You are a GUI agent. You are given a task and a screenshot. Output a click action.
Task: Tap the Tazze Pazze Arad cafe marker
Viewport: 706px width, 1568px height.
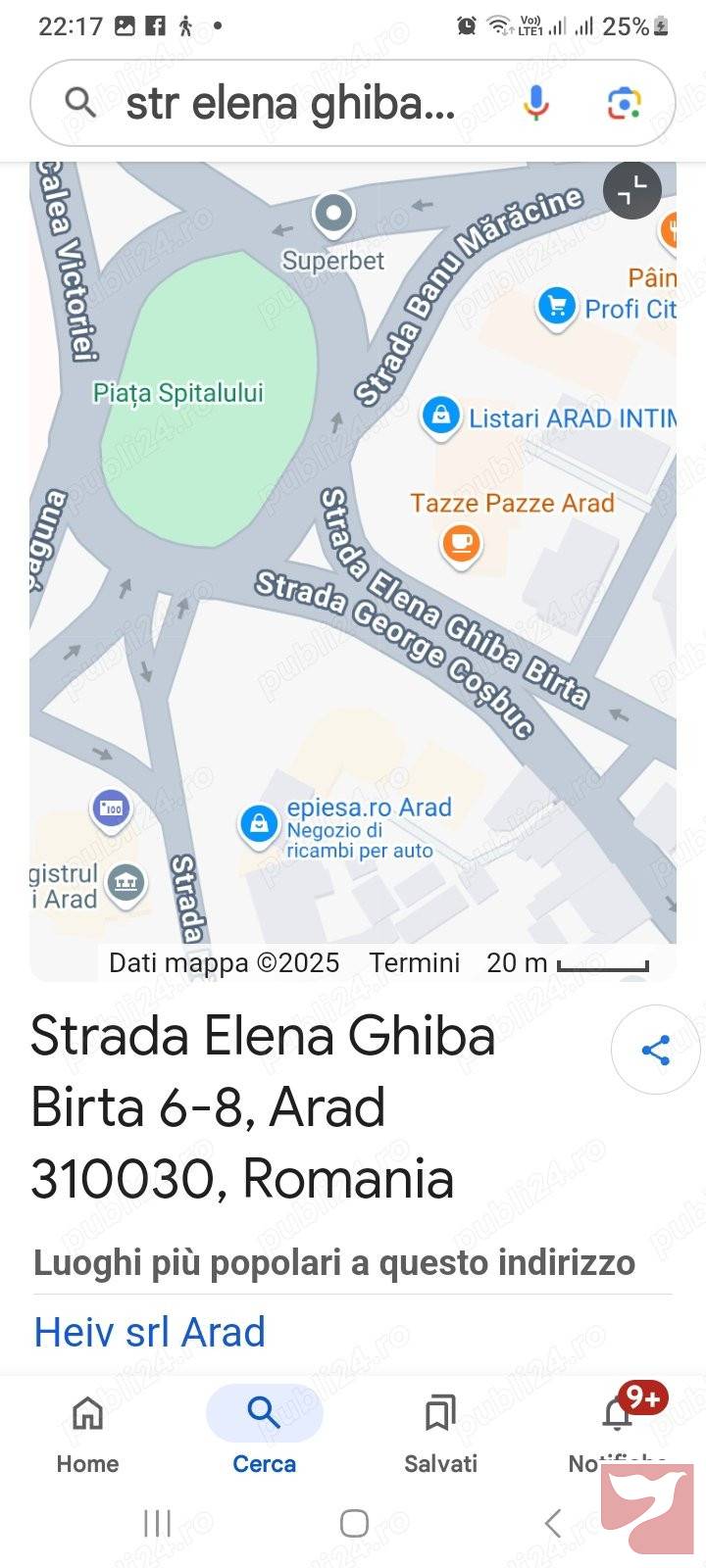pyautogui.click(x=461, y=543)
